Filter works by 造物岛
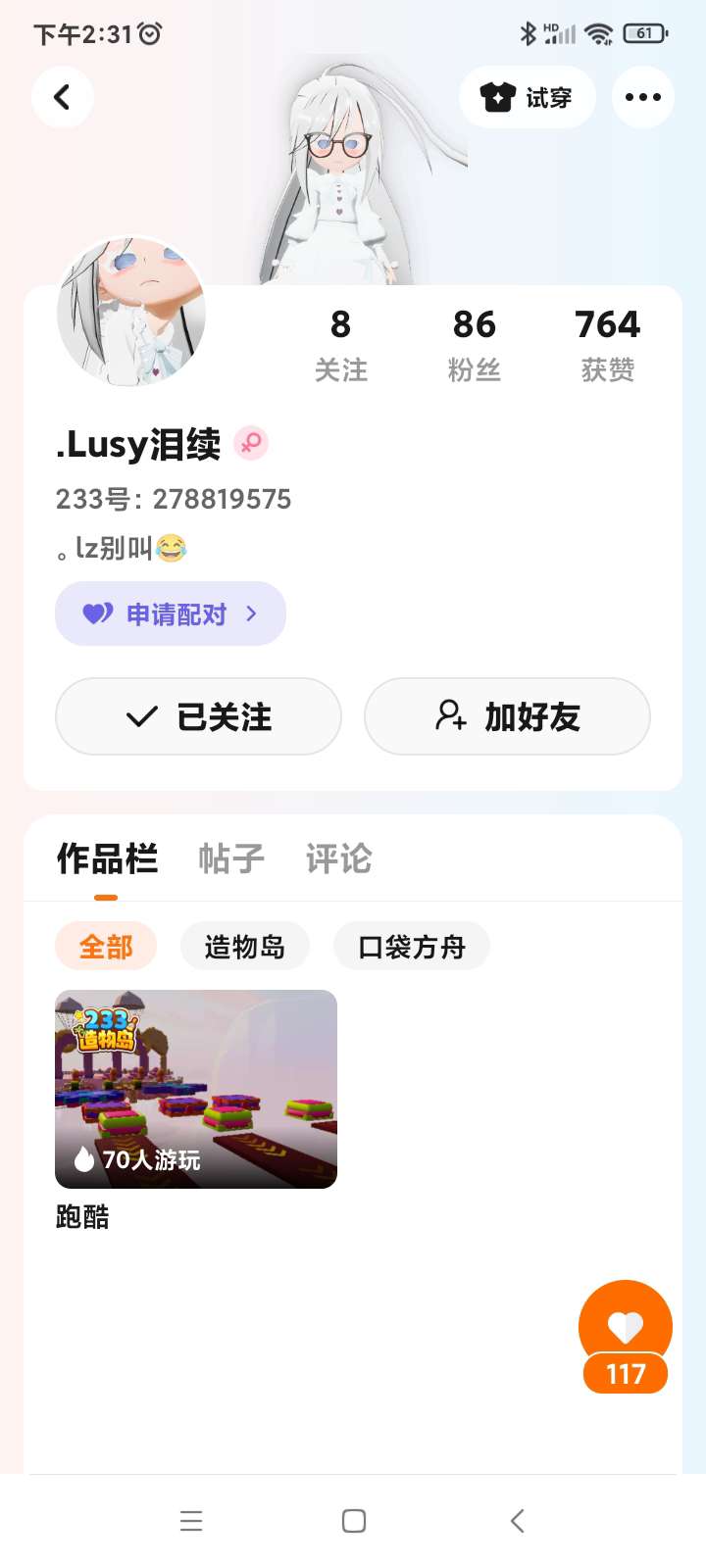This screenshot has height=1568, width=706. click(244, 947)
